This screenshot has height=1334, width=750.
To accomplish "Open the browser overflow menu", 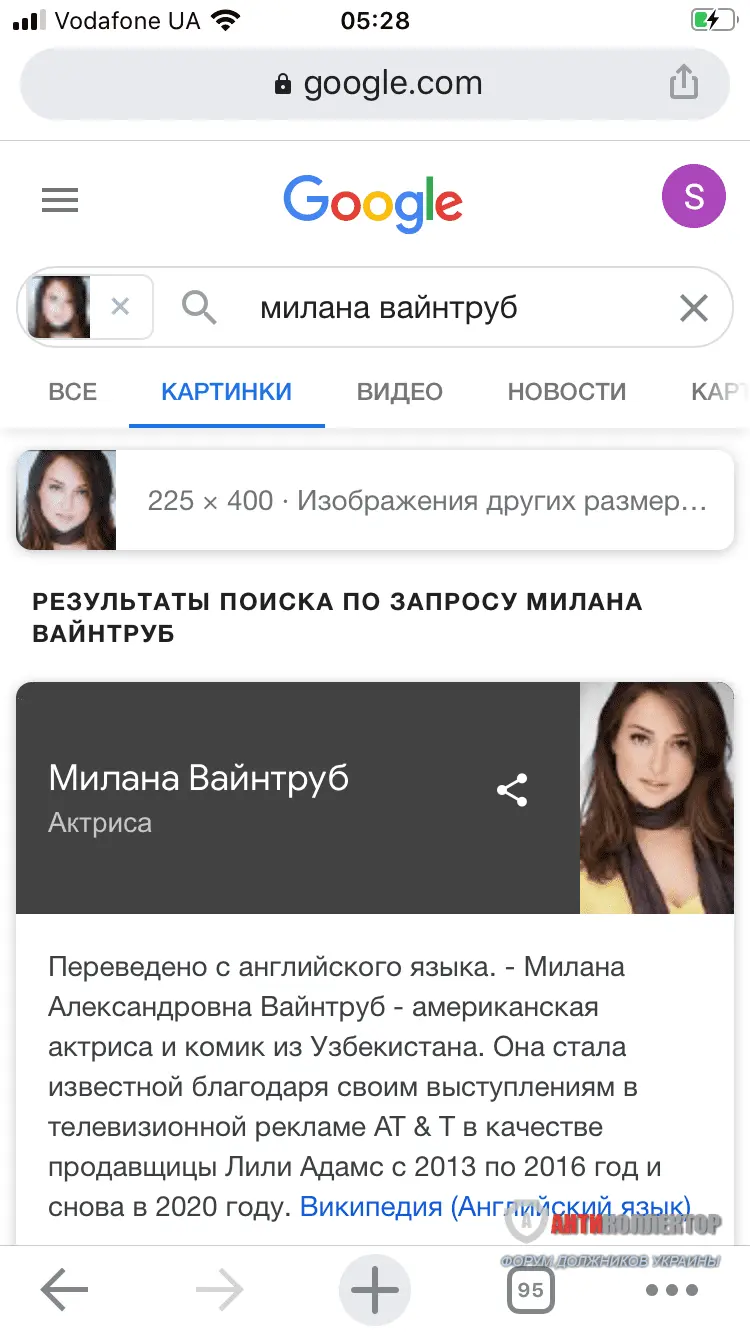I will pyautogui.click(x=673, y=1290).
